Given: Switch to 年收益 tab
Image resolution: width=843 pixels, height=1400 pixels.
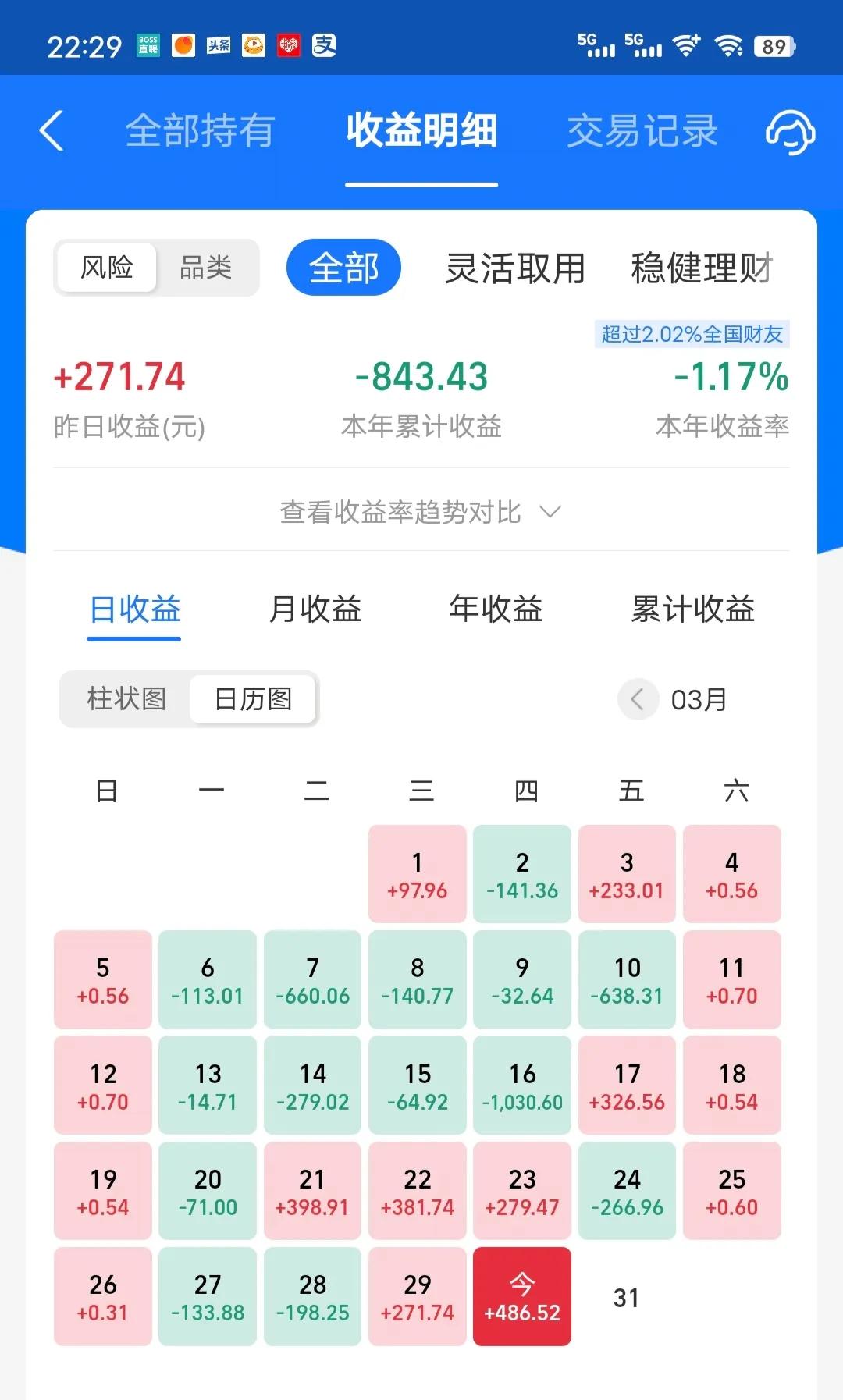Looking at the screenshot, I should [496, 609].
